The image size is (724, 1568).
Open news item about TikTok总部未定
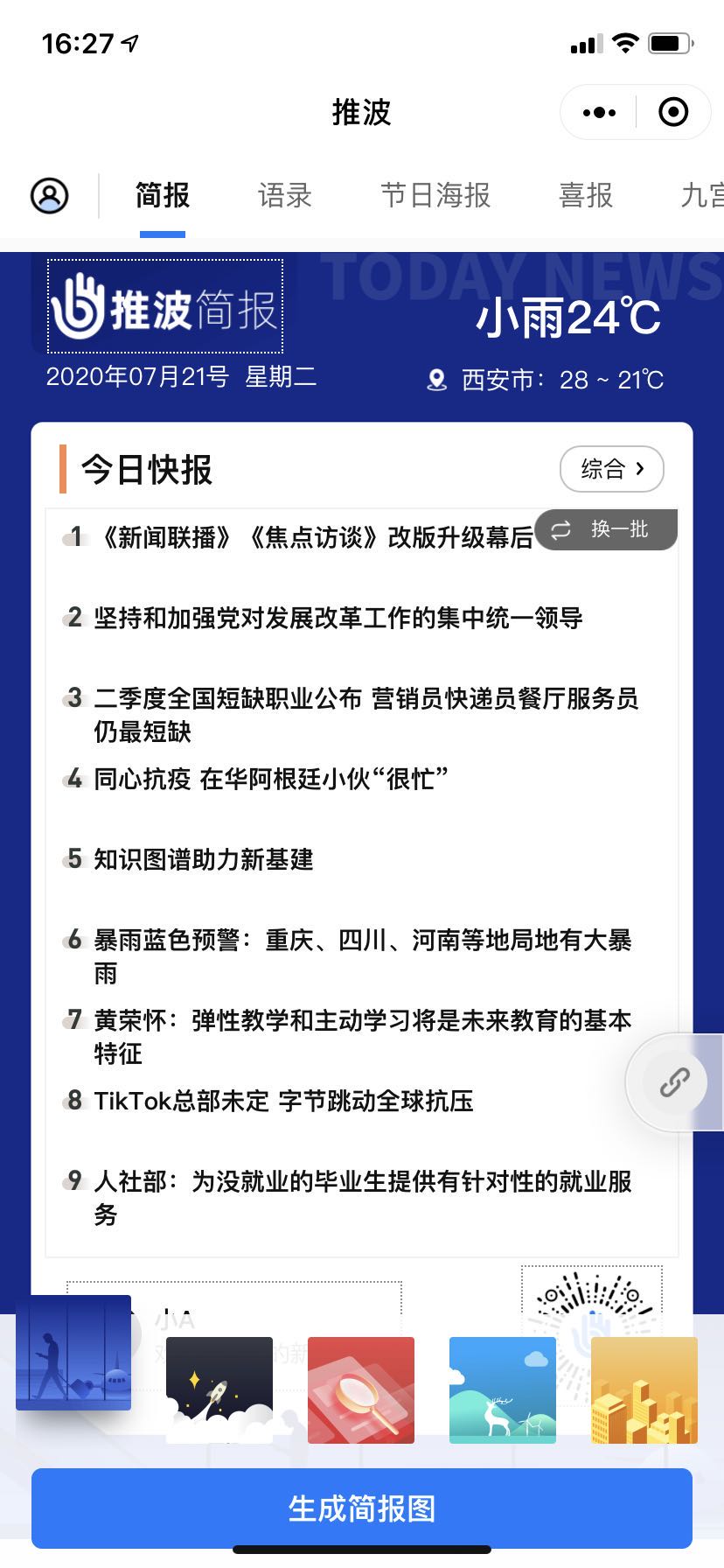[x=283, y=1101]
